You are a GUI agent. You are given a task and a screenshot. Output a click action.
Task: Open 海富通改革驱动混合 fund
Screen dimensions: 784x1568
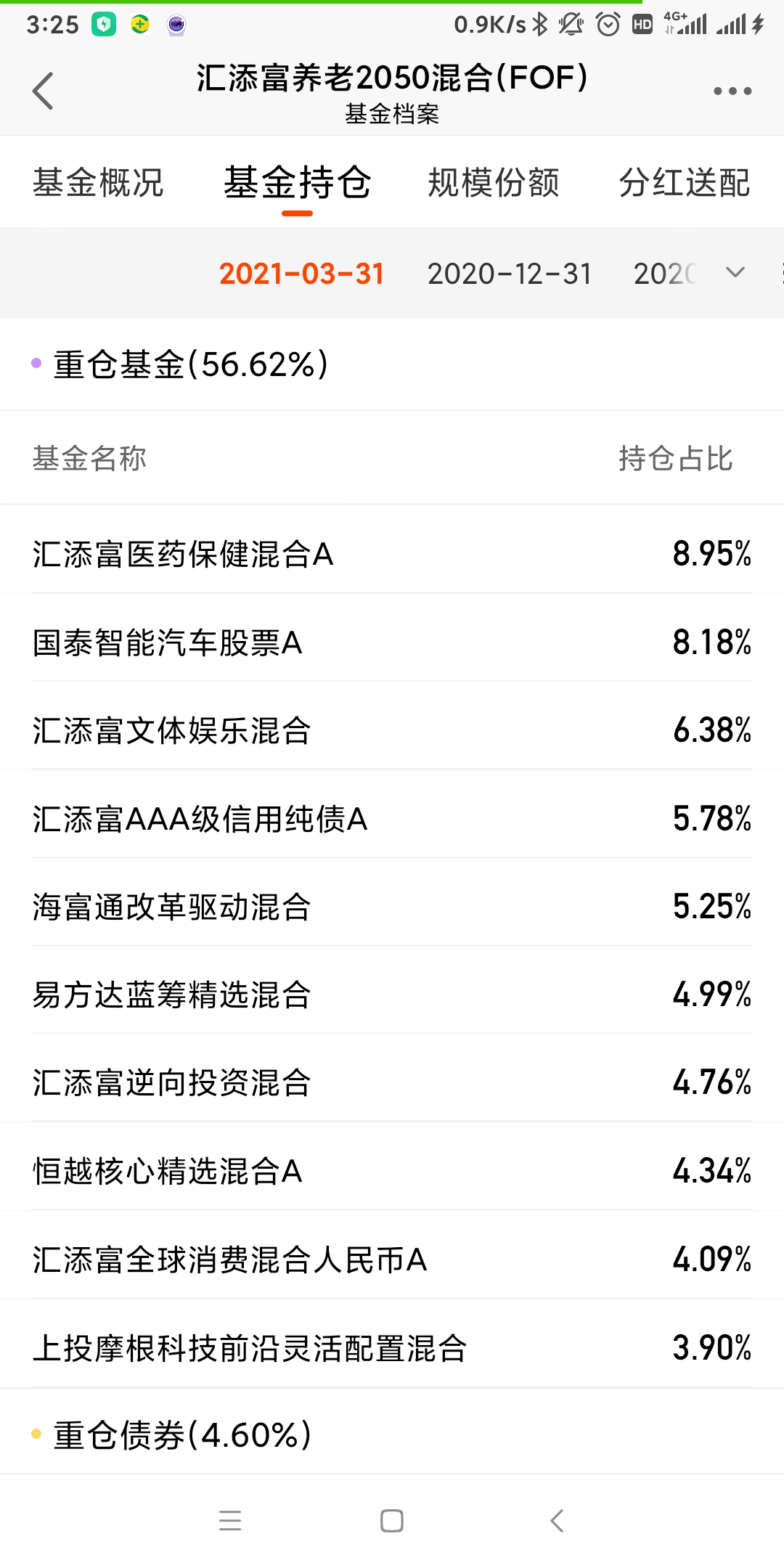point(392,907)
